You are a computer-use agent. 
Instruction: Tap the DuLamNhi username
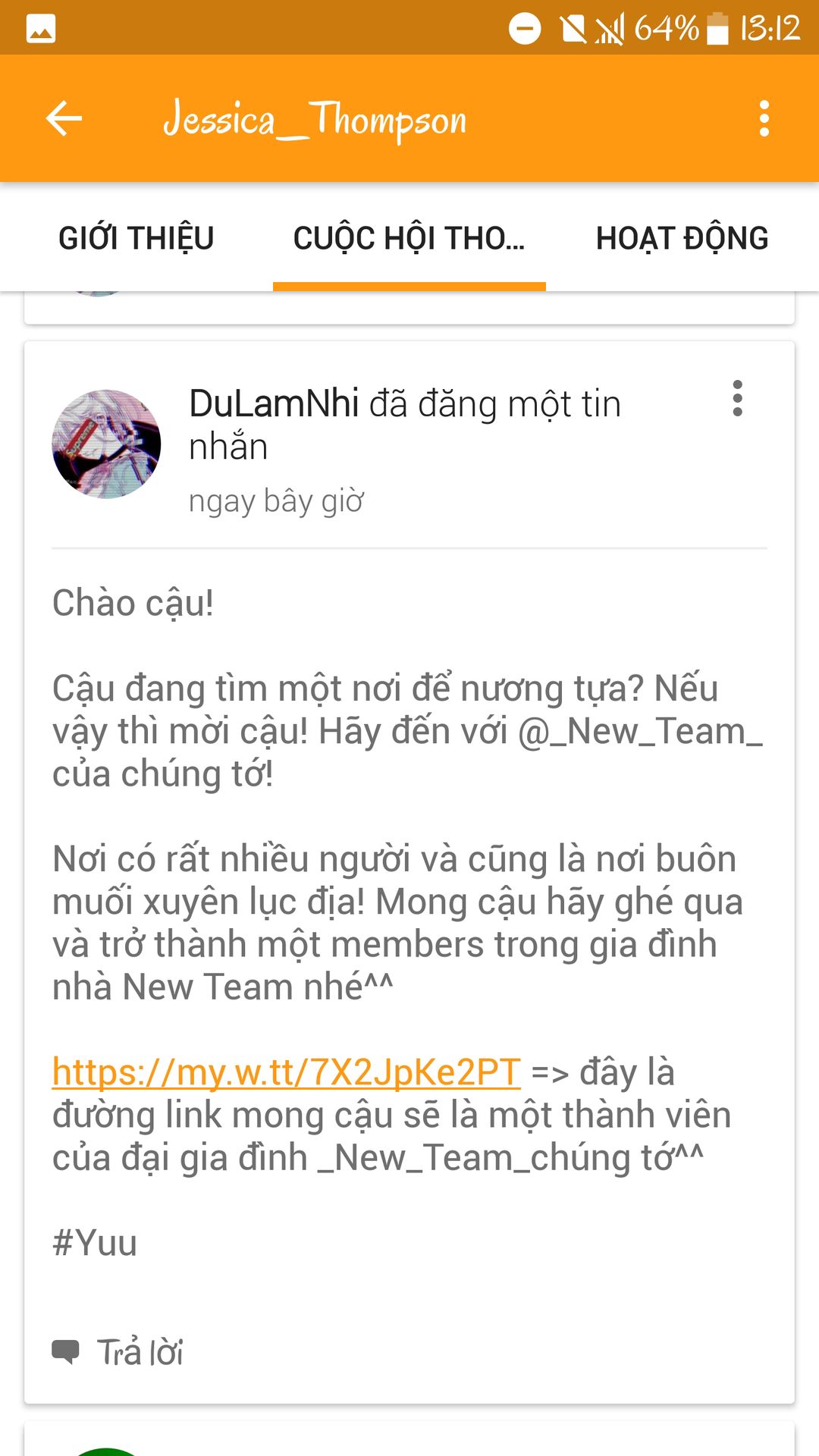click(274, 403)
